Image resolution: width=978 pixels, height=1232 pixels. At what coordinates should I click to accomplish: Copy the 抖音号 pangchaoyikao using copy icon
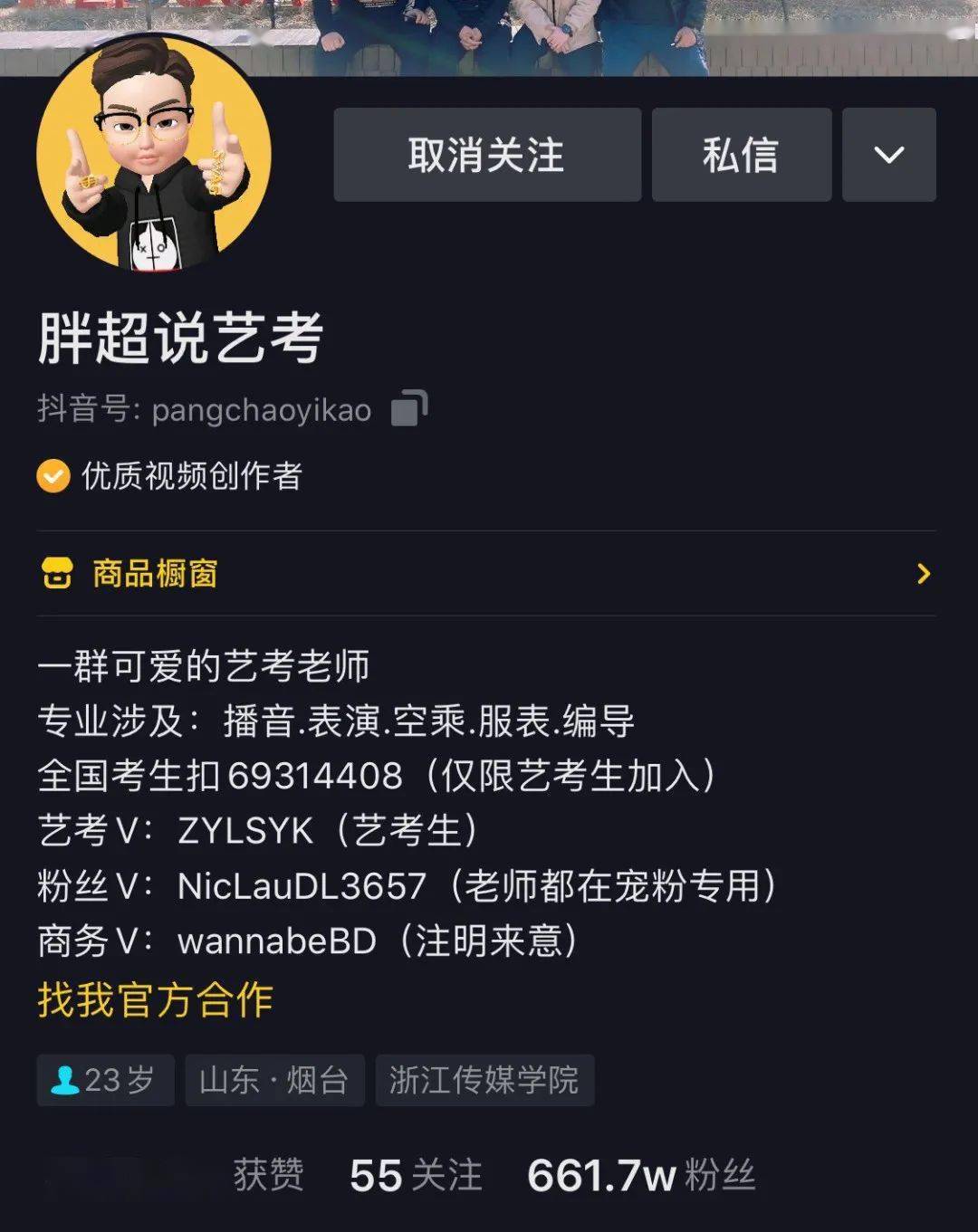tap(409, 409)
